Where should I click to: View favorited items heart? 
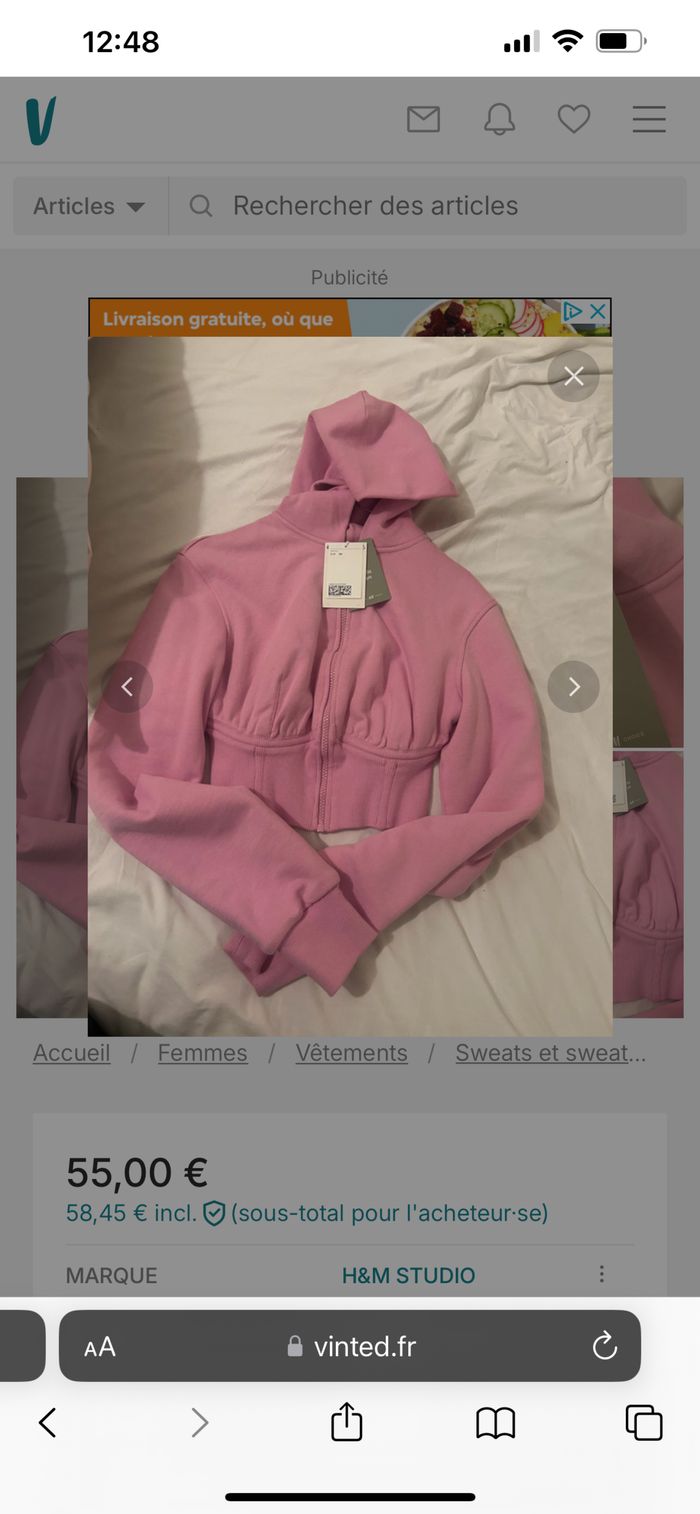(574, 120)
